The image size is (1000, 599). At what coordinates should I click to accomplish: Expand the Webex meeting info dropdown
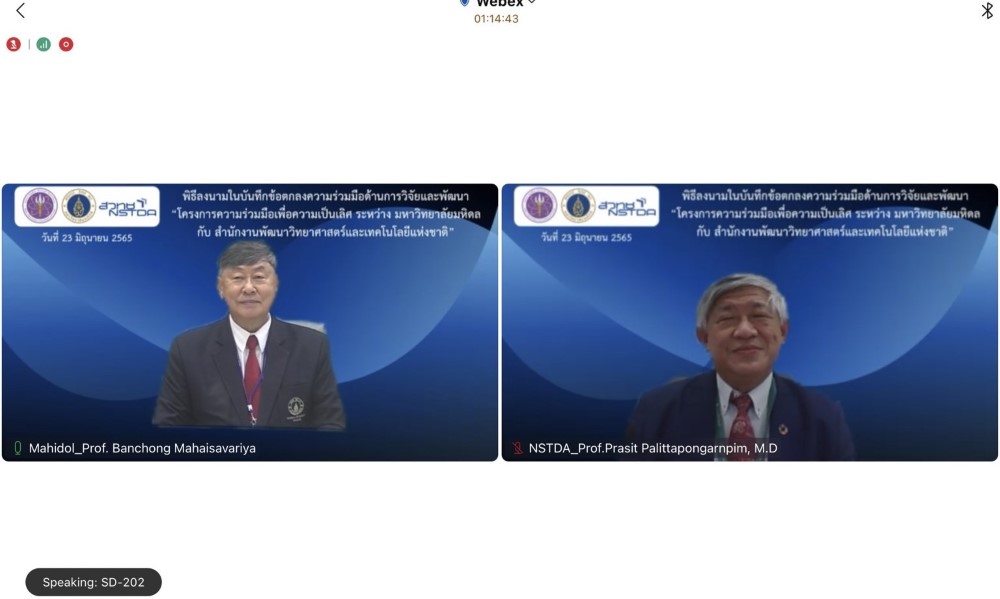click(498, 4)
